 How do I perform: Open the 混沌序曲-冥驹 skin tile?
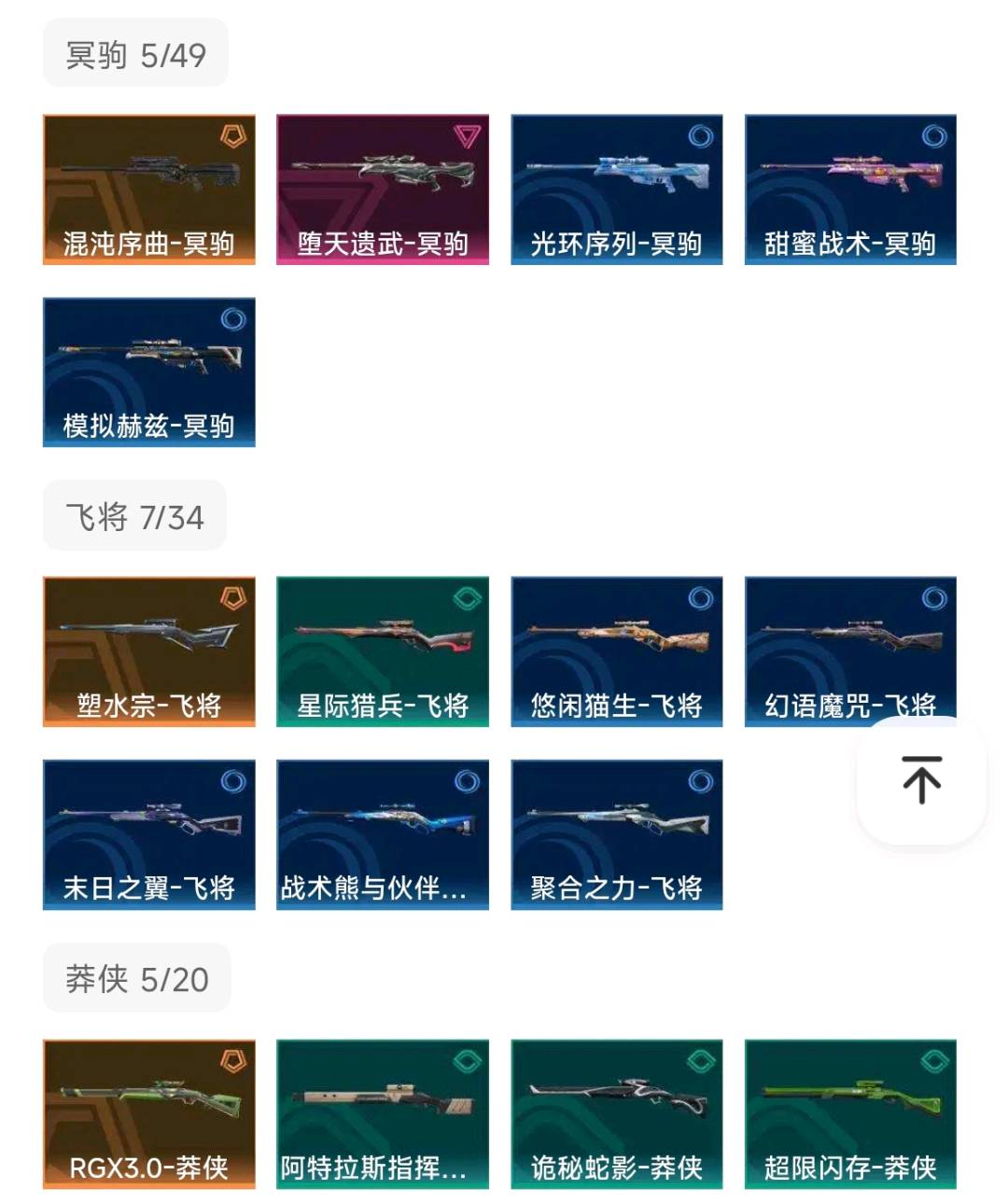(x=149, y=189)
